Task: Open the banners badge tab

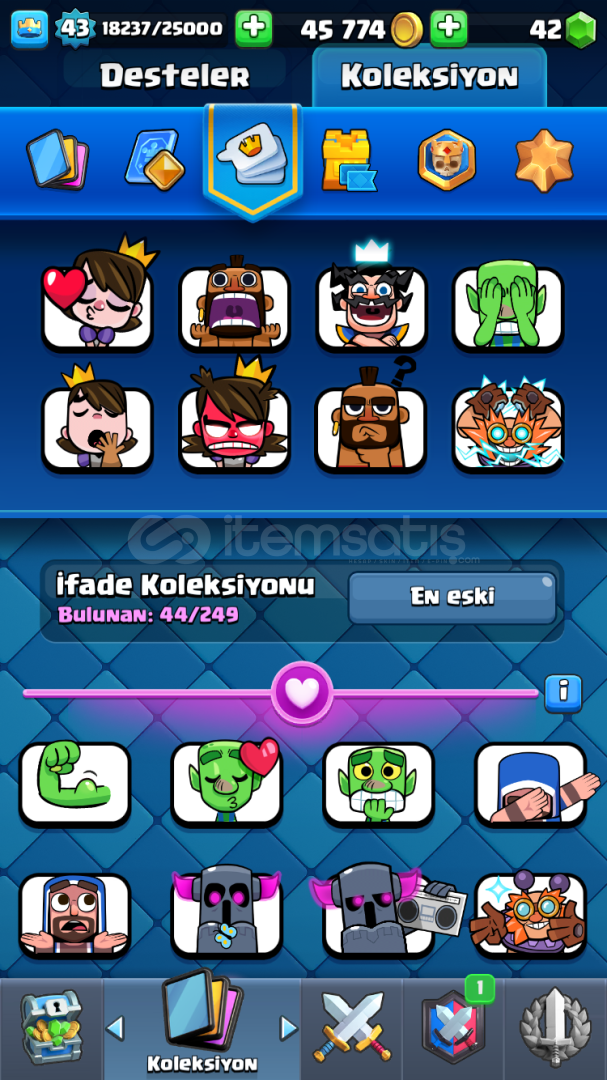Action: [446, 160]
